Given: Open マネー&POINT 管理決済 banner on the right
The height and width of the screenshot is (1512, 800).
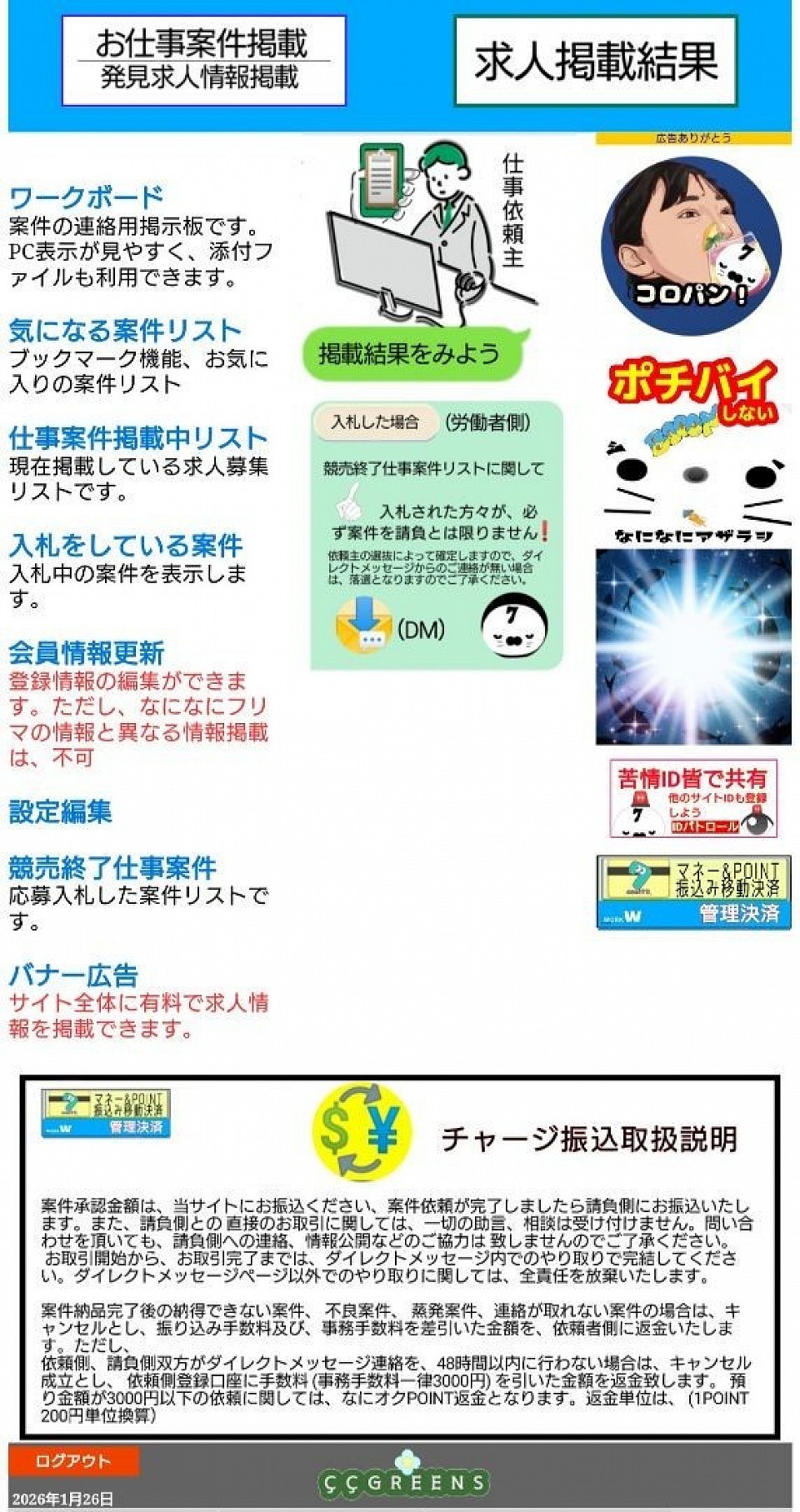Looking at the screenshot, I should (692, 892).
